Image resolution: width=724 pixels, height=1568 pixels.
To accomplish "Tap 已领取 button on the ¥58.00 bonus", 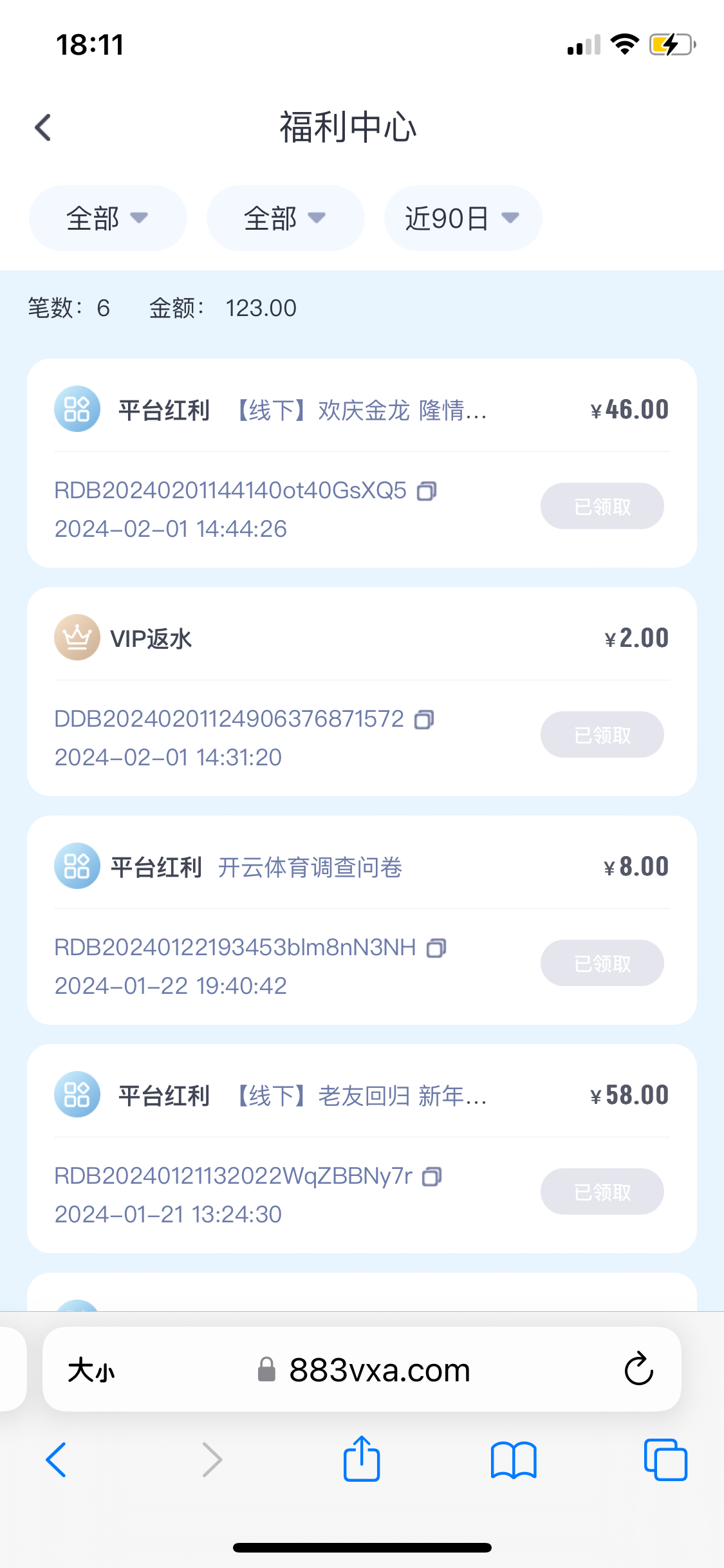I will 602,1192.
